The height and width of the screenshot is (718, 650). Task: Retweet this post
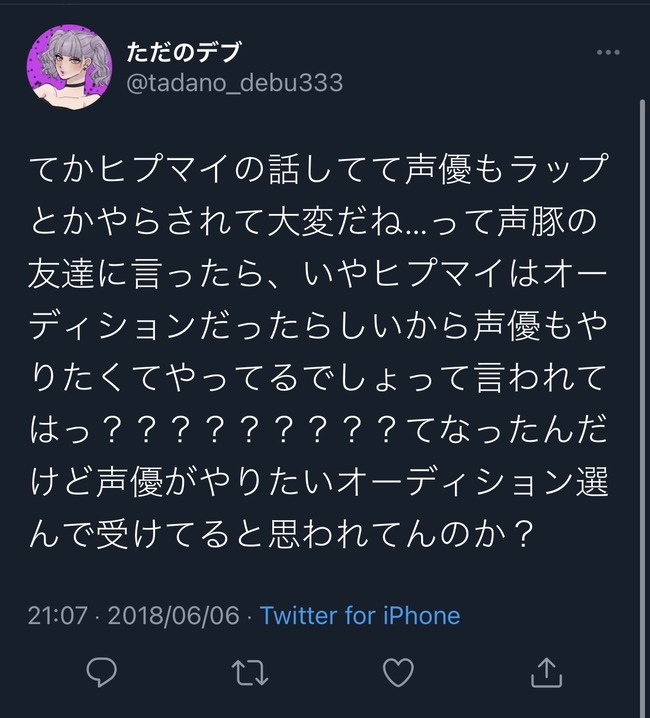[x=248, y=670]
